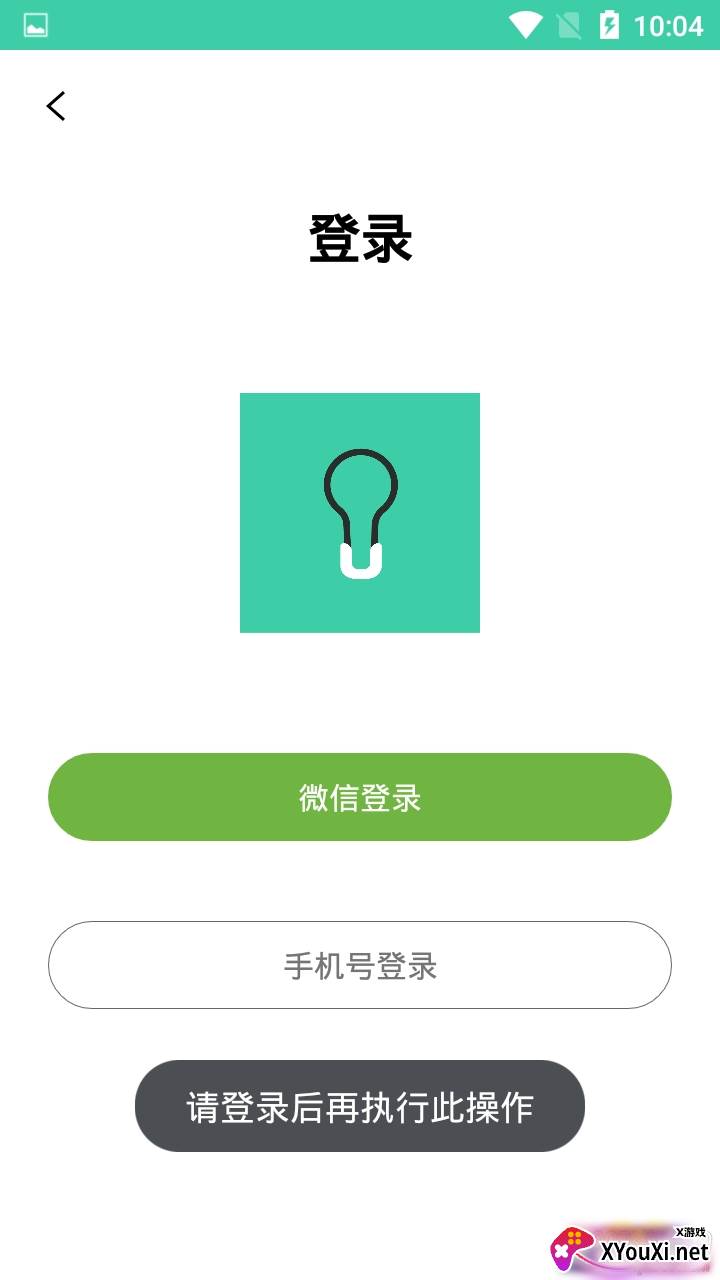Viewport: 720px width, 1280px height.
Task: Log in with WeChat (微信登录)
Action: coord(360,797)
